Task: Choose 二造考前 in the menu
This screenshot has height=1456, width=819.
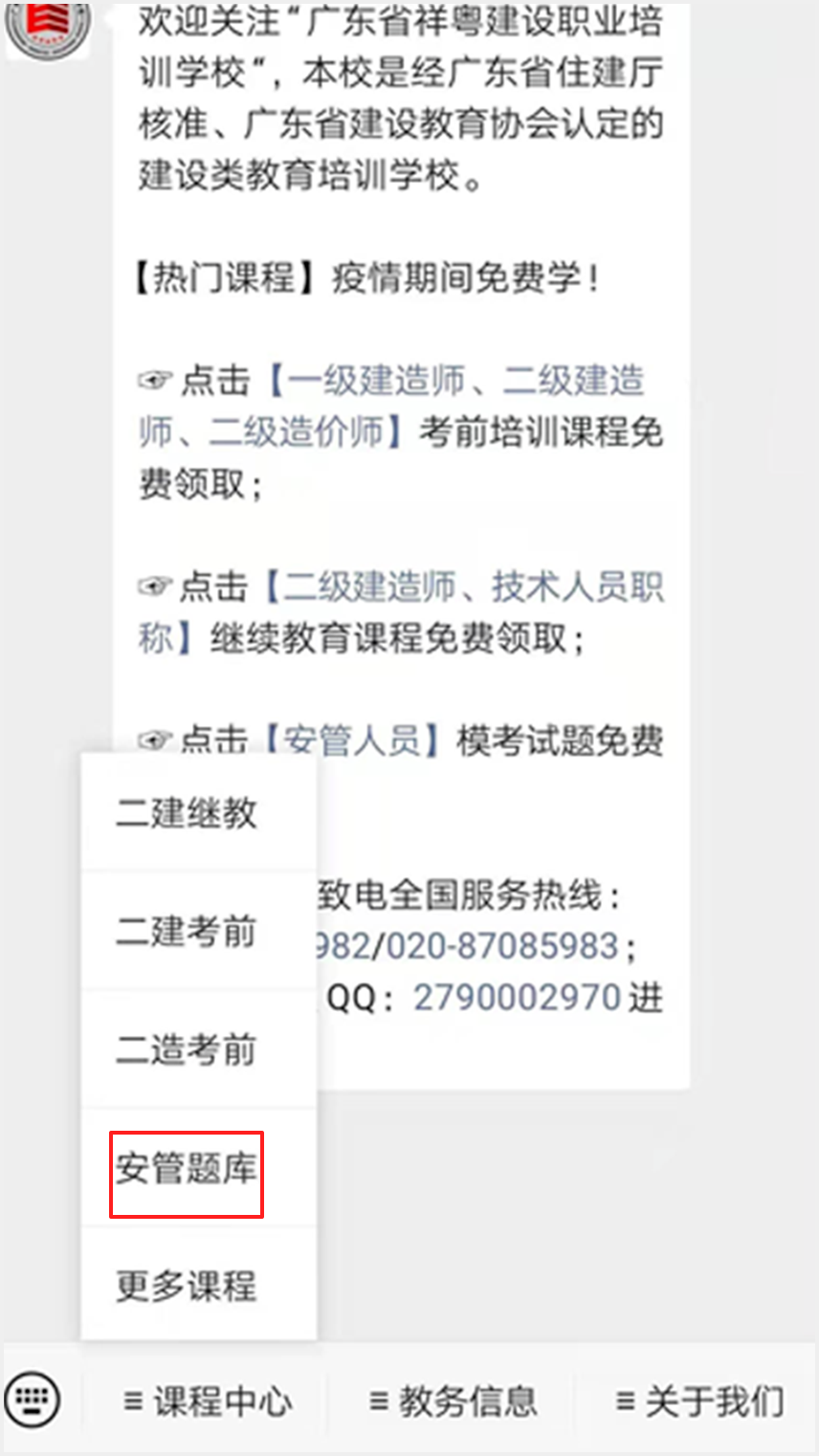Action: tap(198, 1049)
